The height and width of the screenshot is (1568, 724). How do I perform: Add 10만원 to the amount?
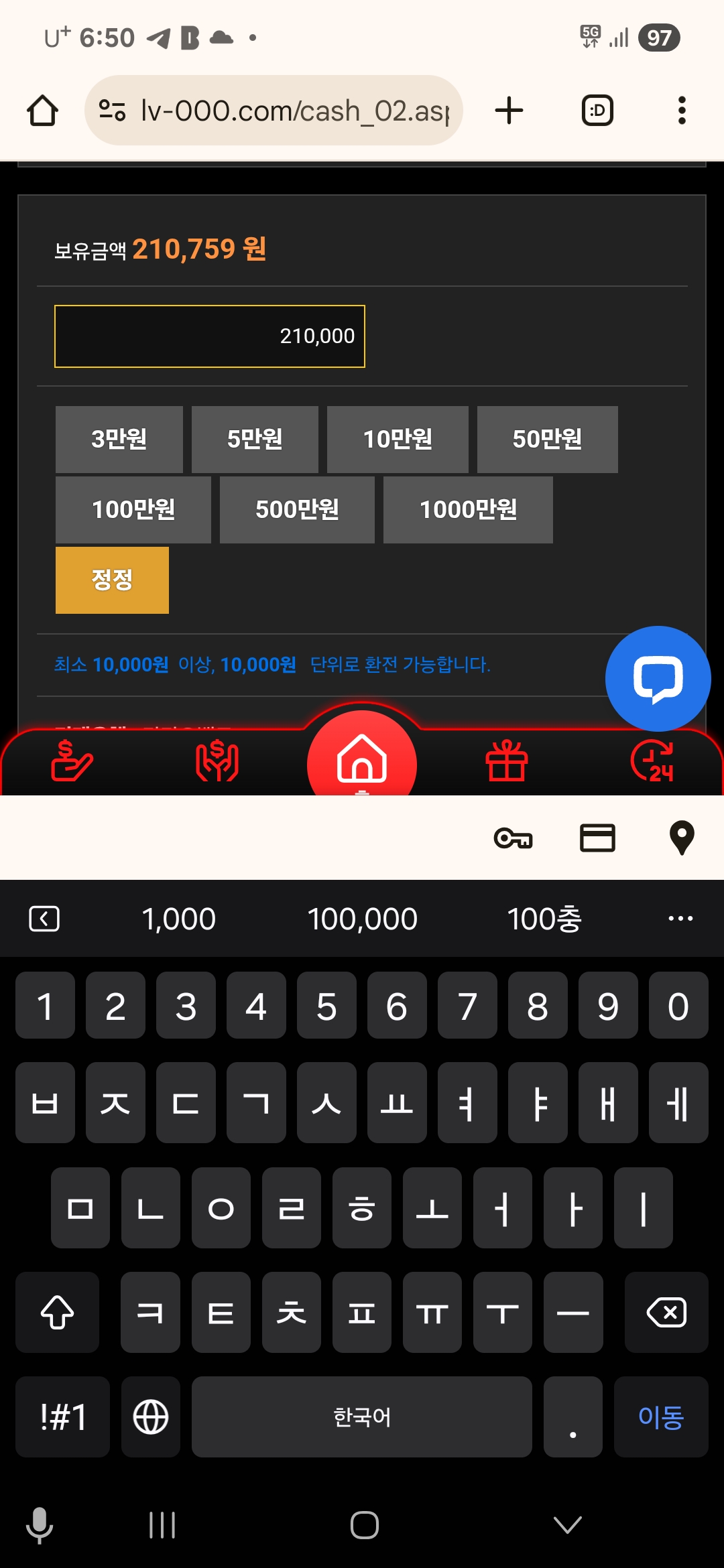pos(398,440)
